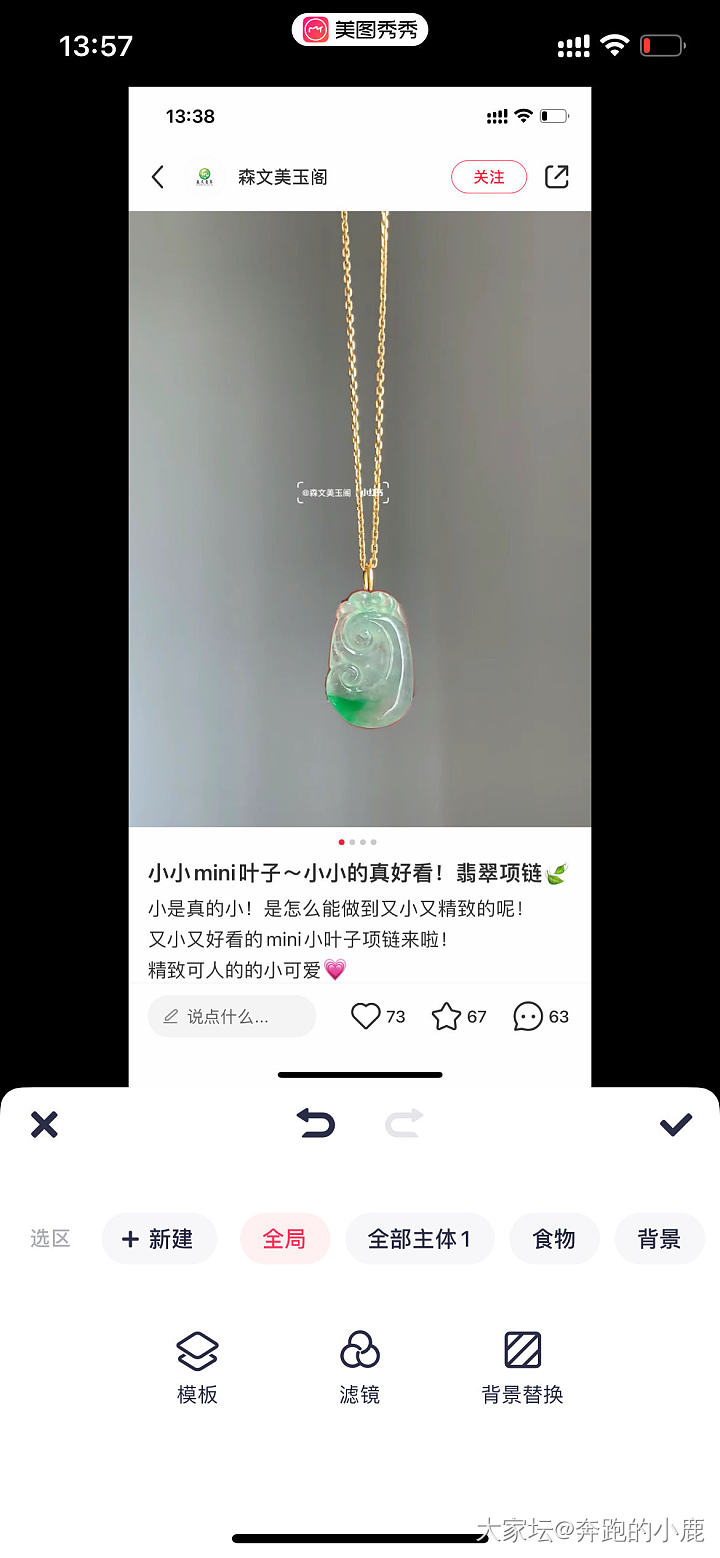Select the 食物 region chip
Screen dimensions: 720x1558
(554, 1239)
